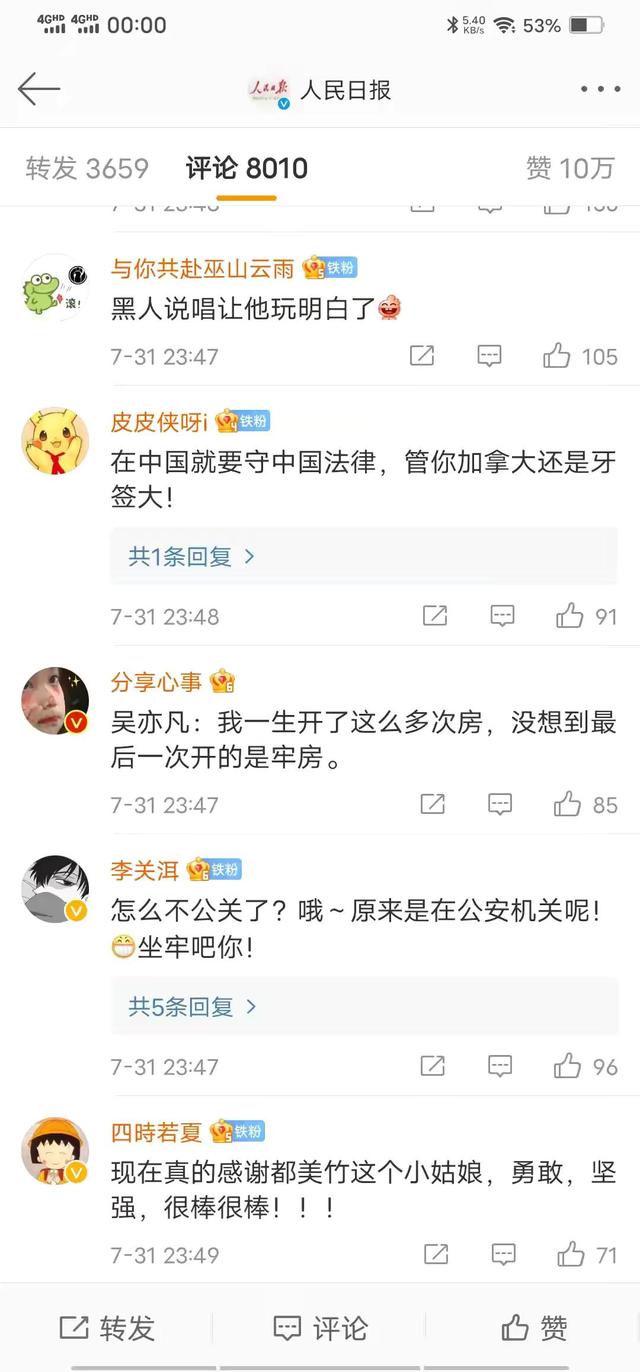Tap the bottom 转发 button
The height and width of the screenshot is (1372, 640).
click(107, 1328)
